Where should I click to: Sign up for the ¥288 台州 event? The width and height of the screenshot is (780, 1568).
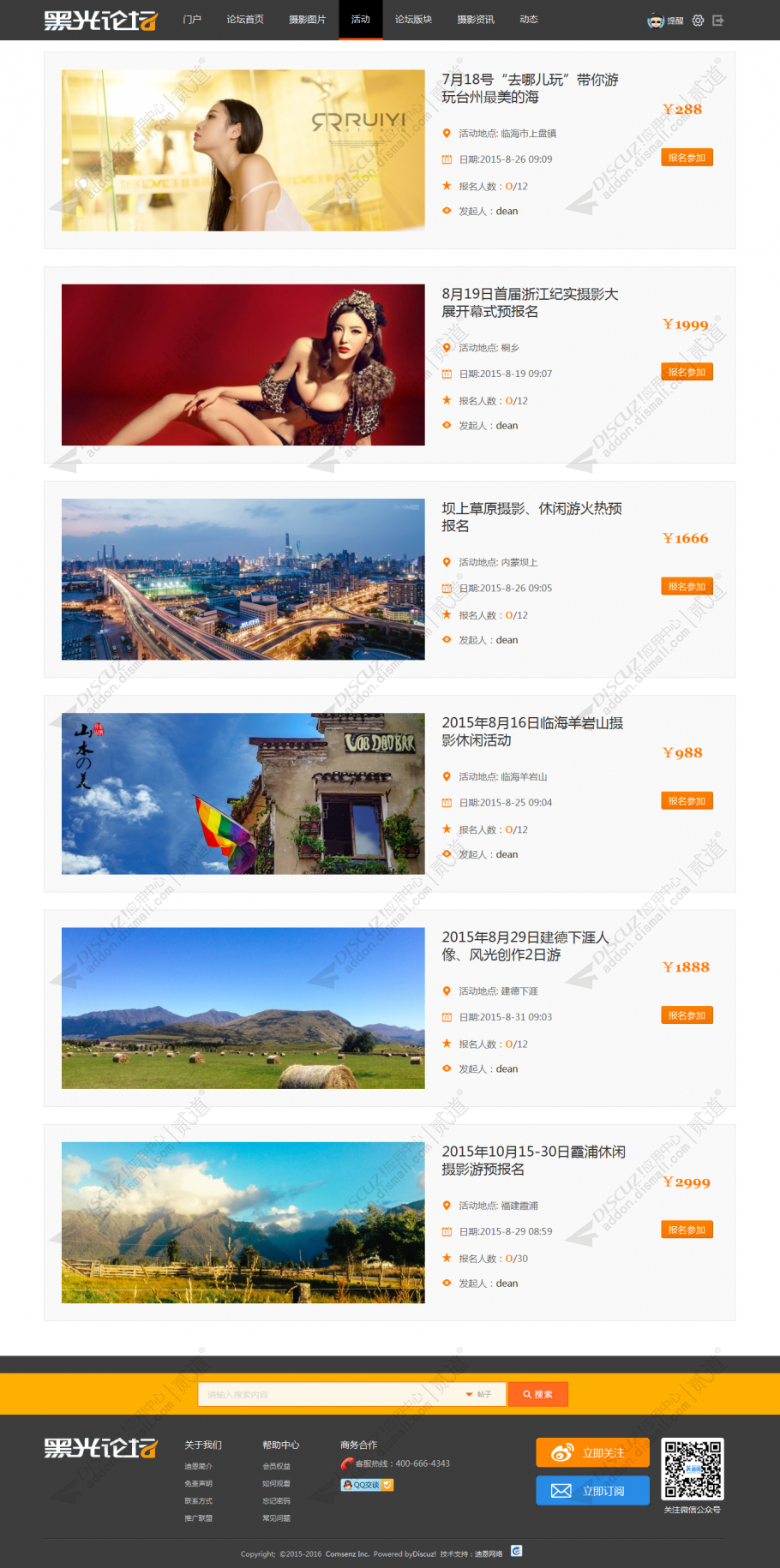point(687,158)
